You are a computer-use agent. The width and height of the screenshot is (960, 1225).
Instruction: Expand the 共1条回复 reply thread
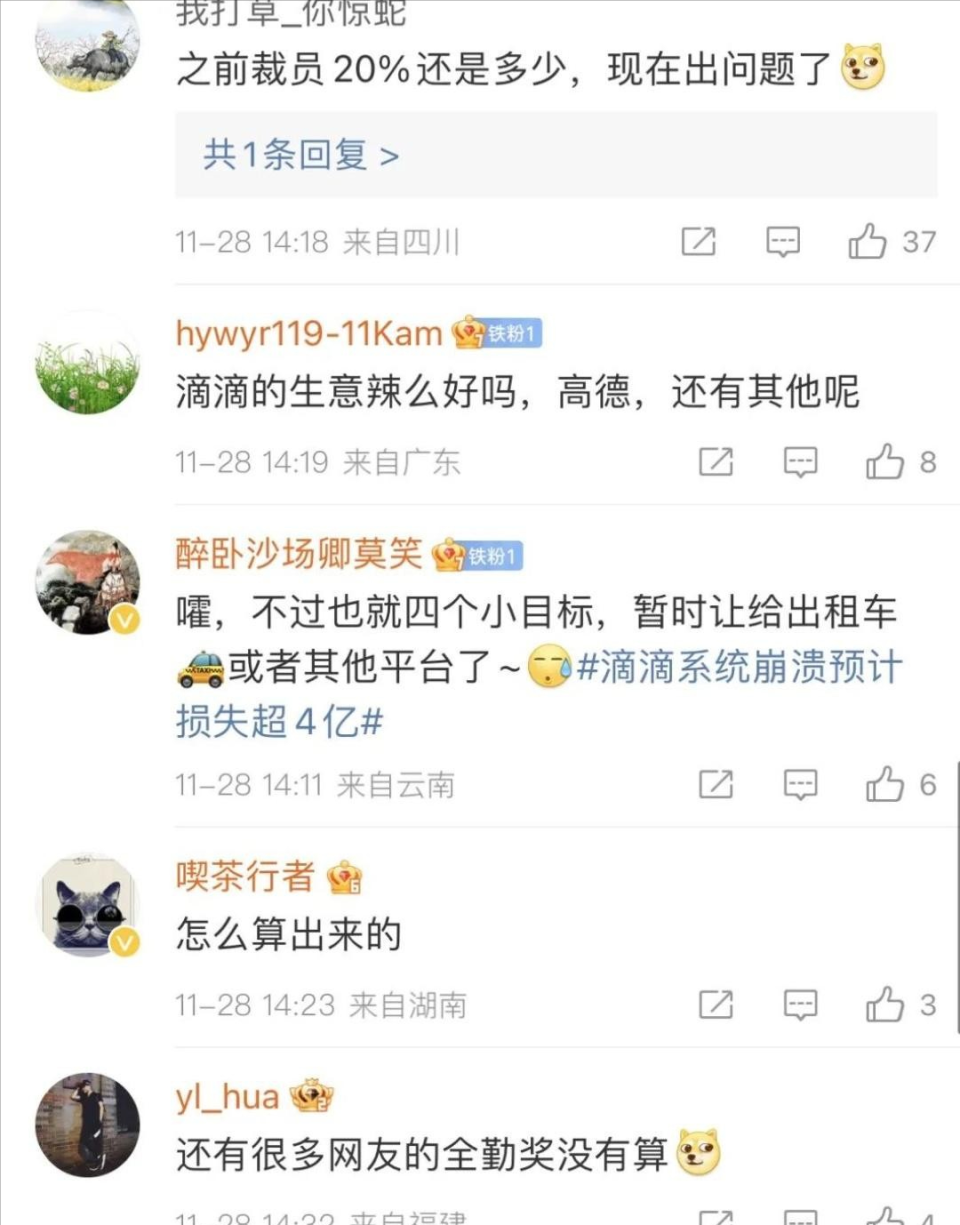[x=290, y=155]
